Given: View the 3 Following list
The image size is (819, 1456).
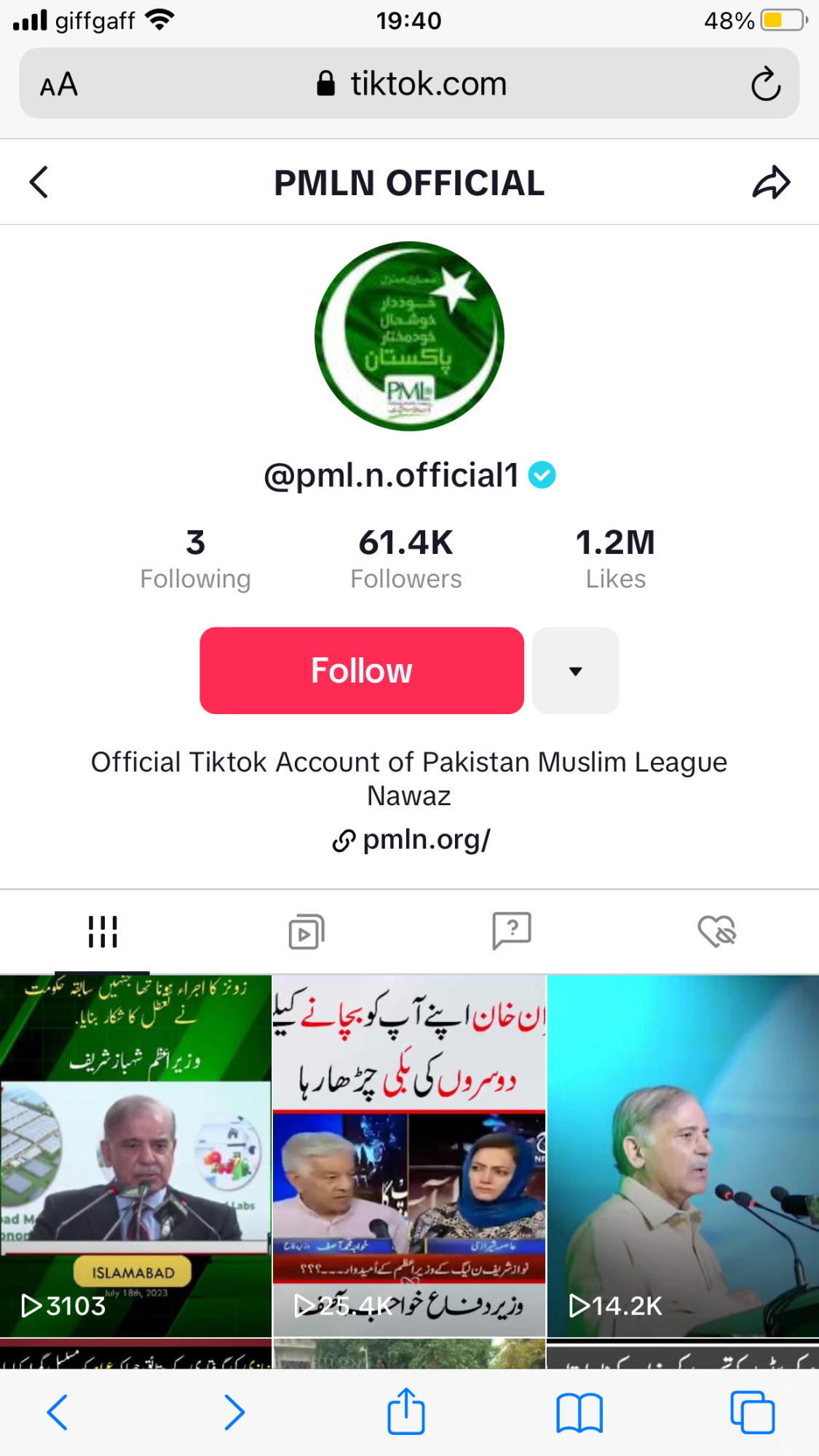Looking at the screenshot, I should pos(195,559).
